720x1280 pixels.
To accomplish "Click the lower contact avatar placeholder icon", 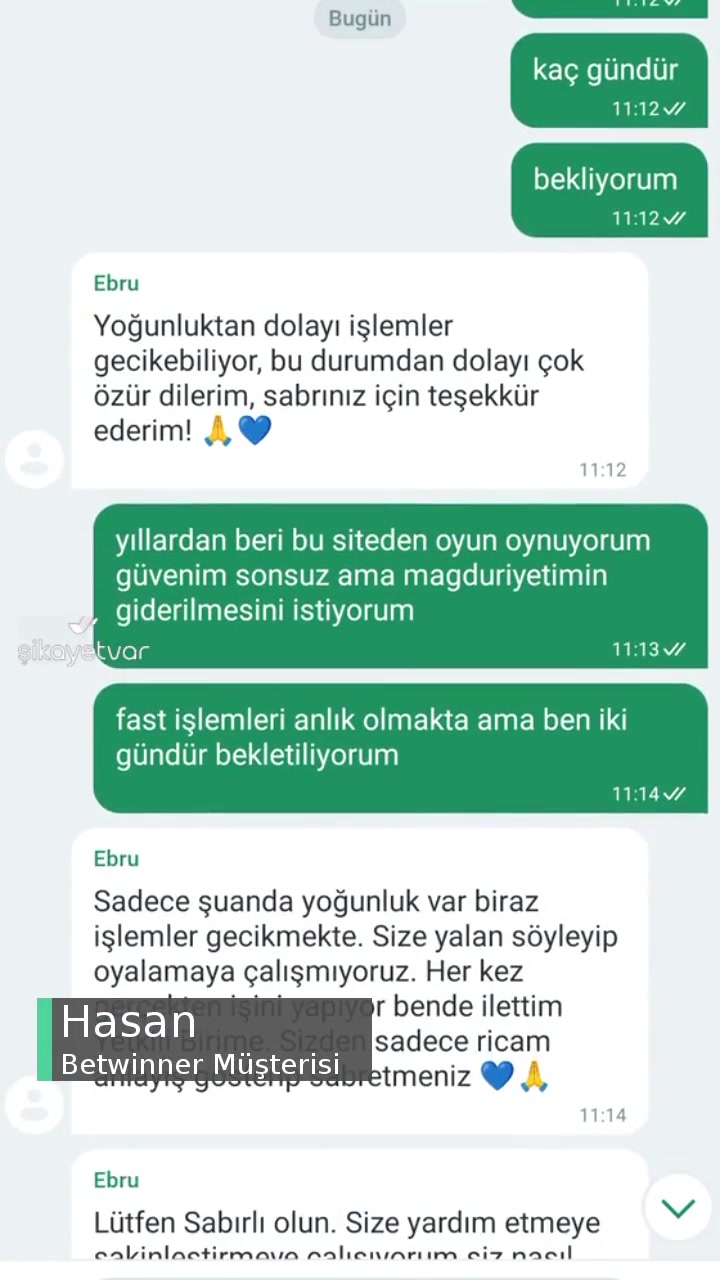I will coord(35,1105).
